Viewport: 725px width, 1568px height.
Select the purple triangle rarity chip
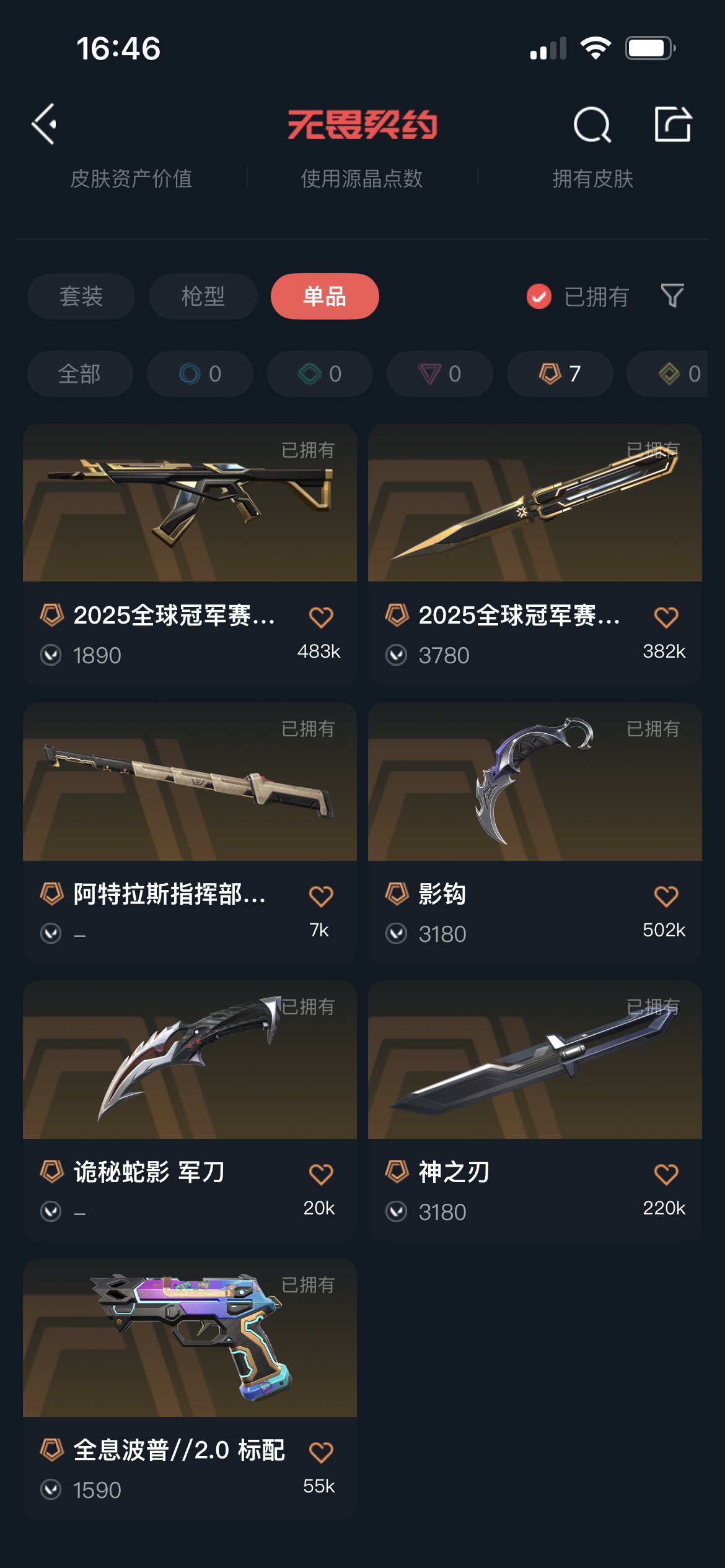440,373
